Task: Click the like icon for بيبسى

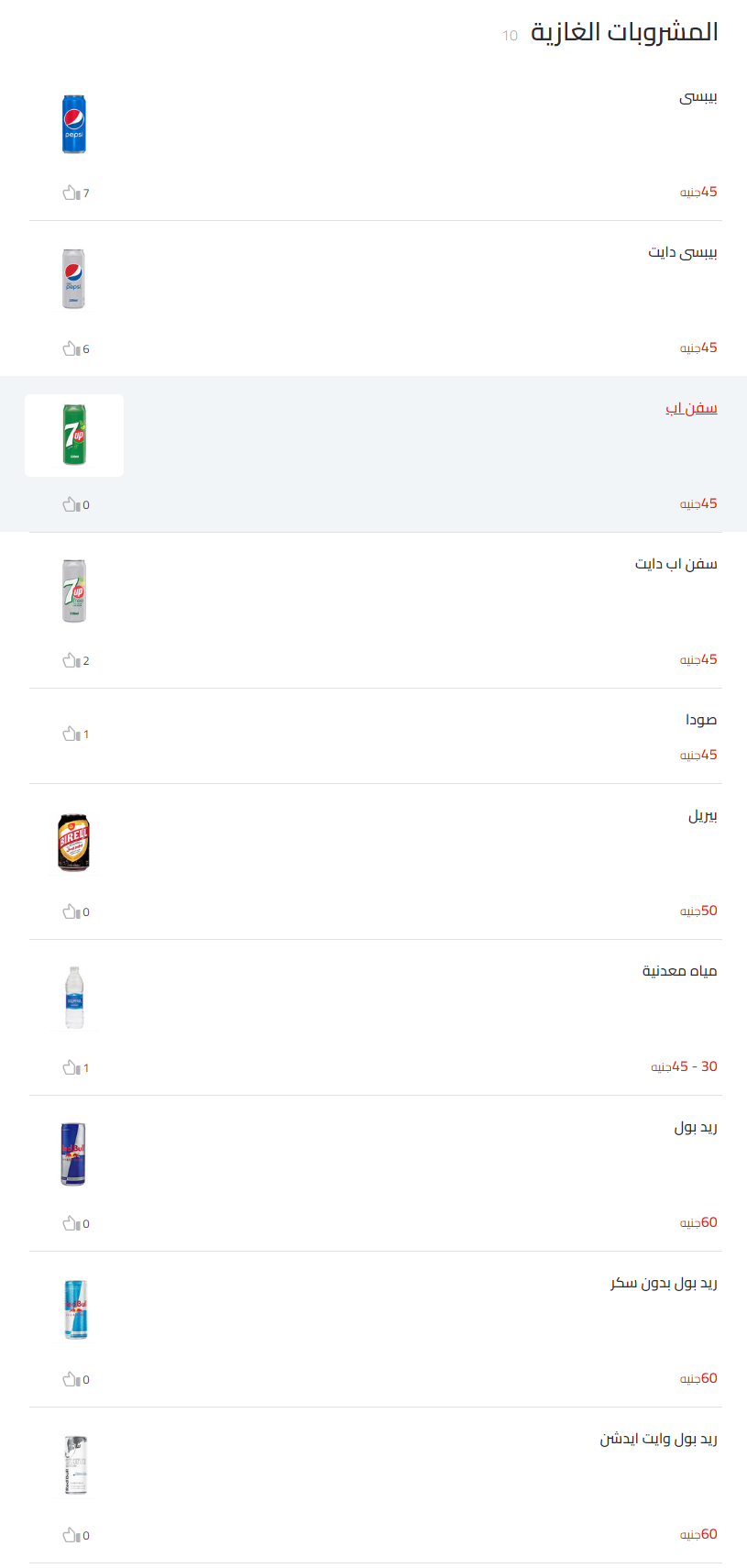Action: click(70, 192)
